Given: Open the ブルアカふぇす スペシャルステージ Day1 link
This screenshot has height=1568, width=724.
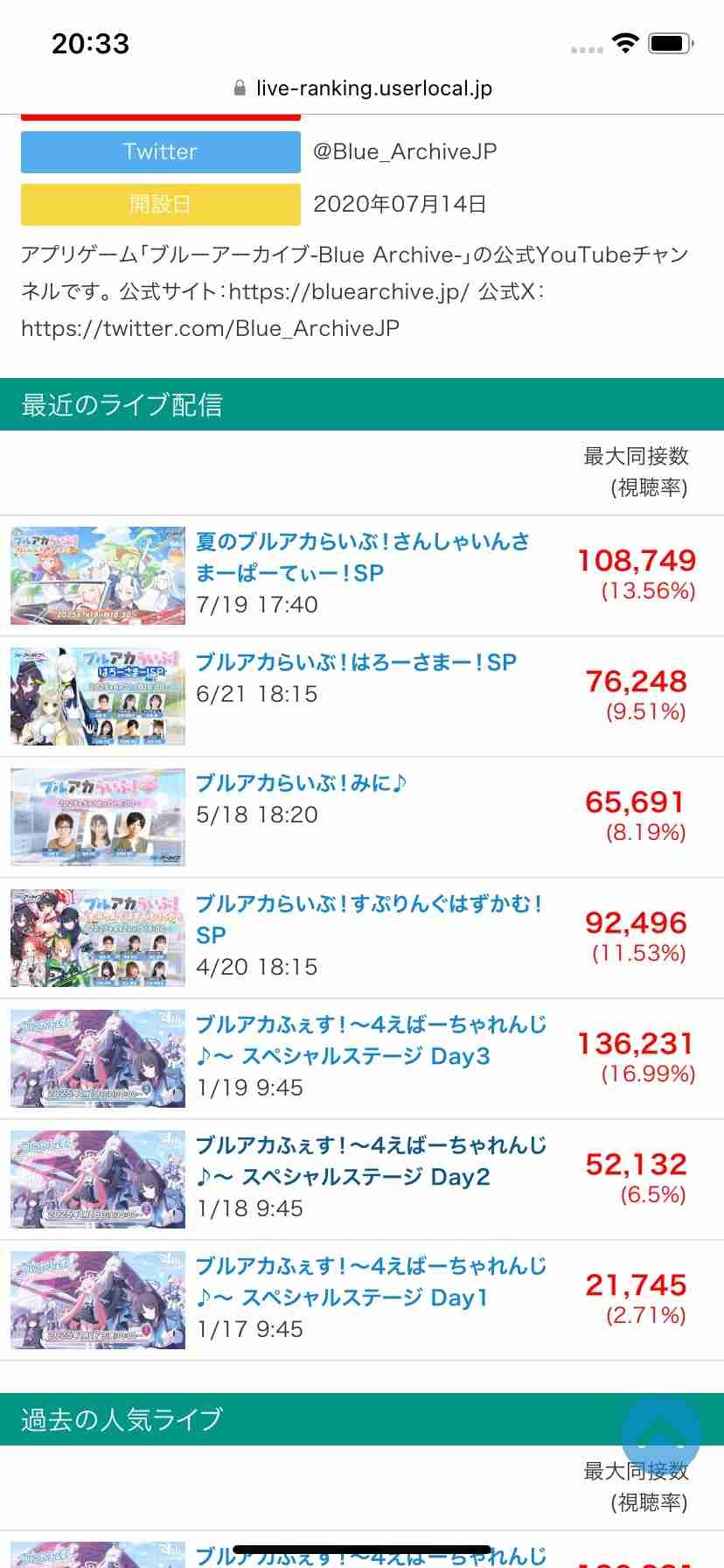Looking at the screenshot, I should tap(372, 1282).
